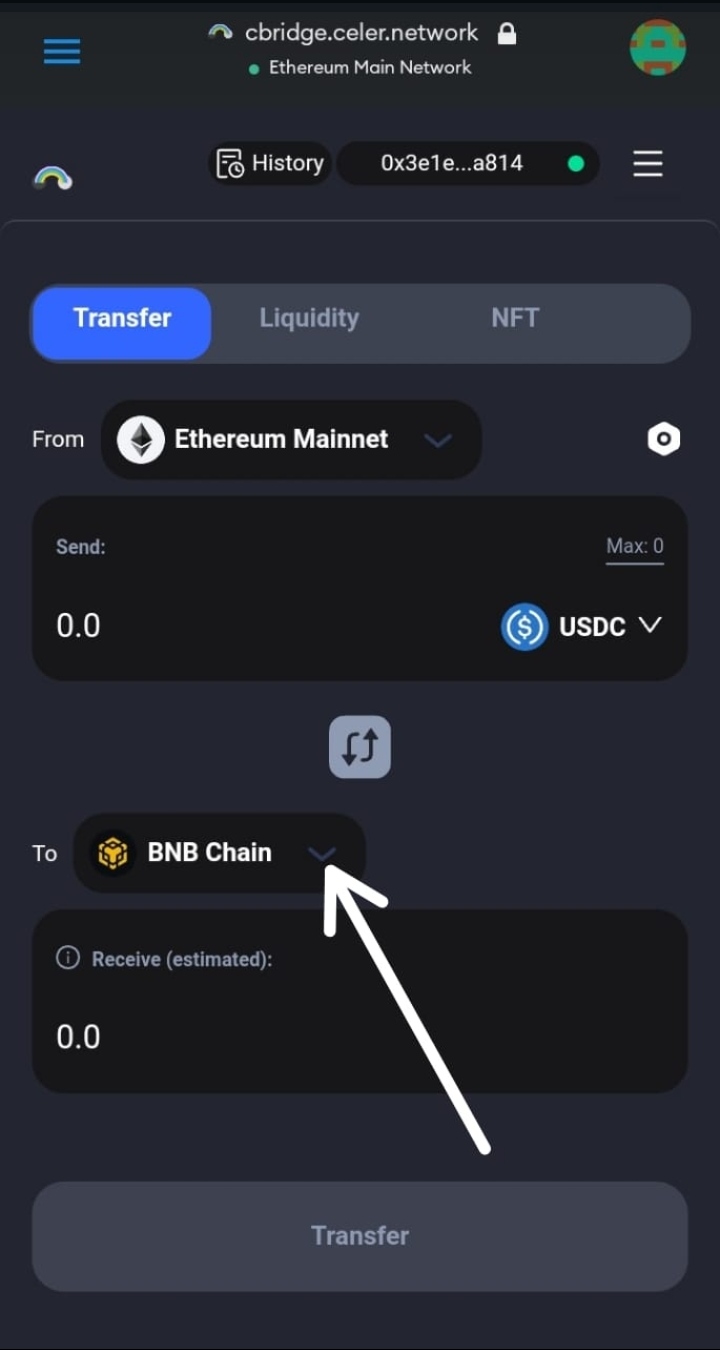Swap source and destination chains
720x1350 pixels.
click(360, 747)
